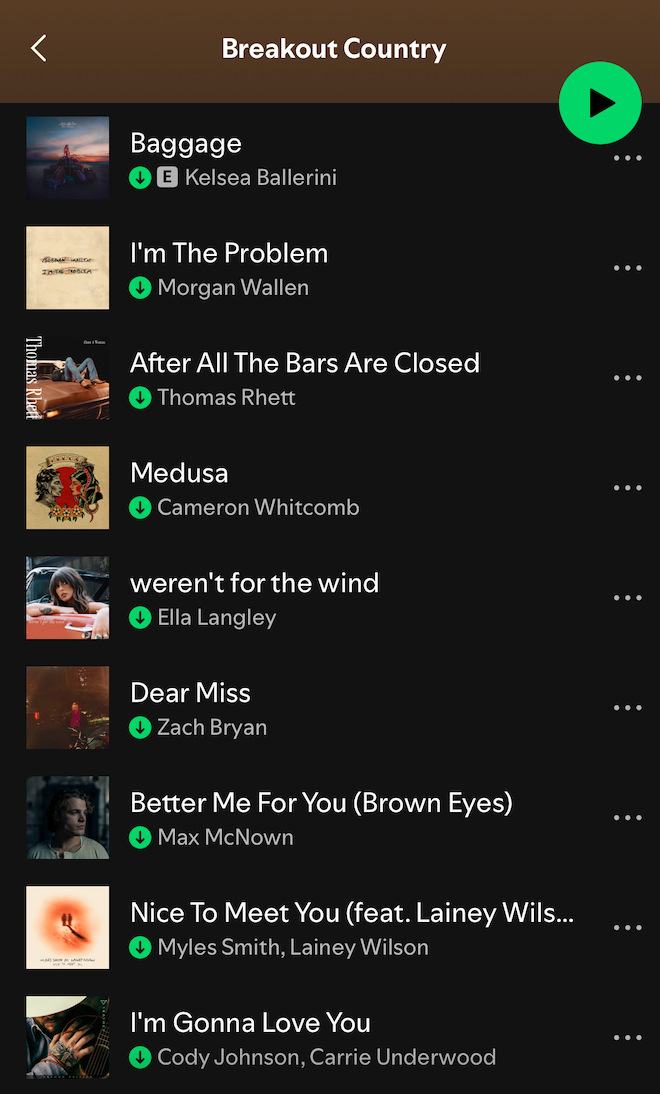This screenshot has height=1094, width=660.
Task: Open more options for Better Me For You
Action: [627, 818]
